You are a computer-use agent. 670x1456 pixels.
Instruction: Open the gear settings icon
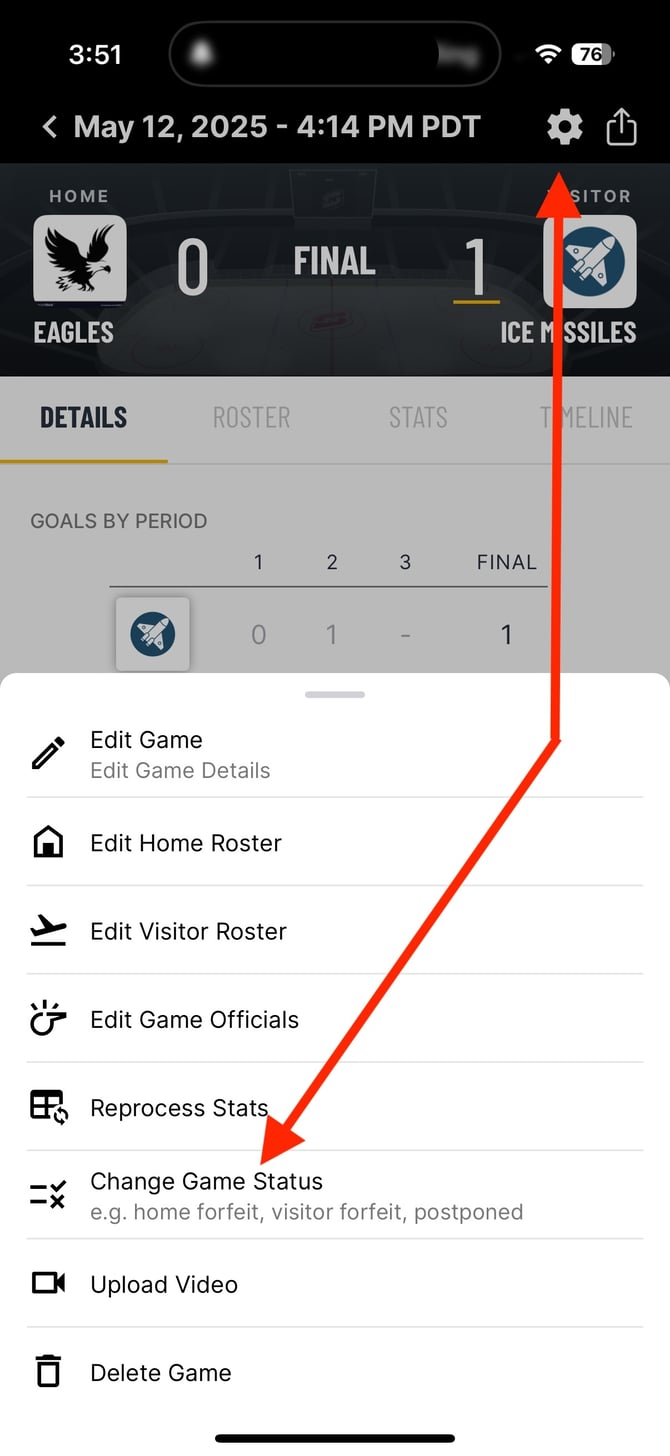coord(564,128)
